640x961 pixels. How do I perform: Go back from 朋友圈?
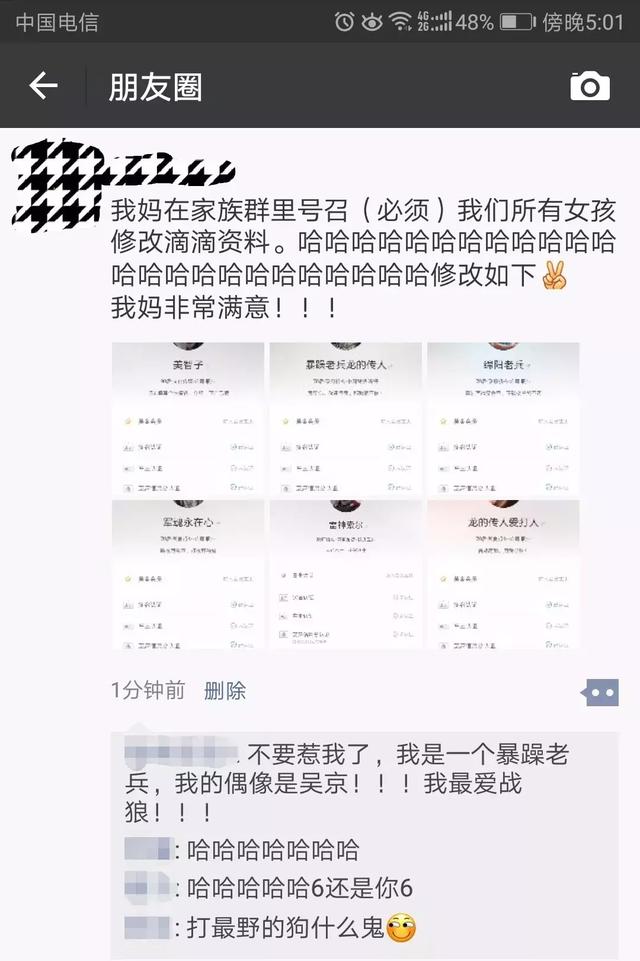(43, 87)
